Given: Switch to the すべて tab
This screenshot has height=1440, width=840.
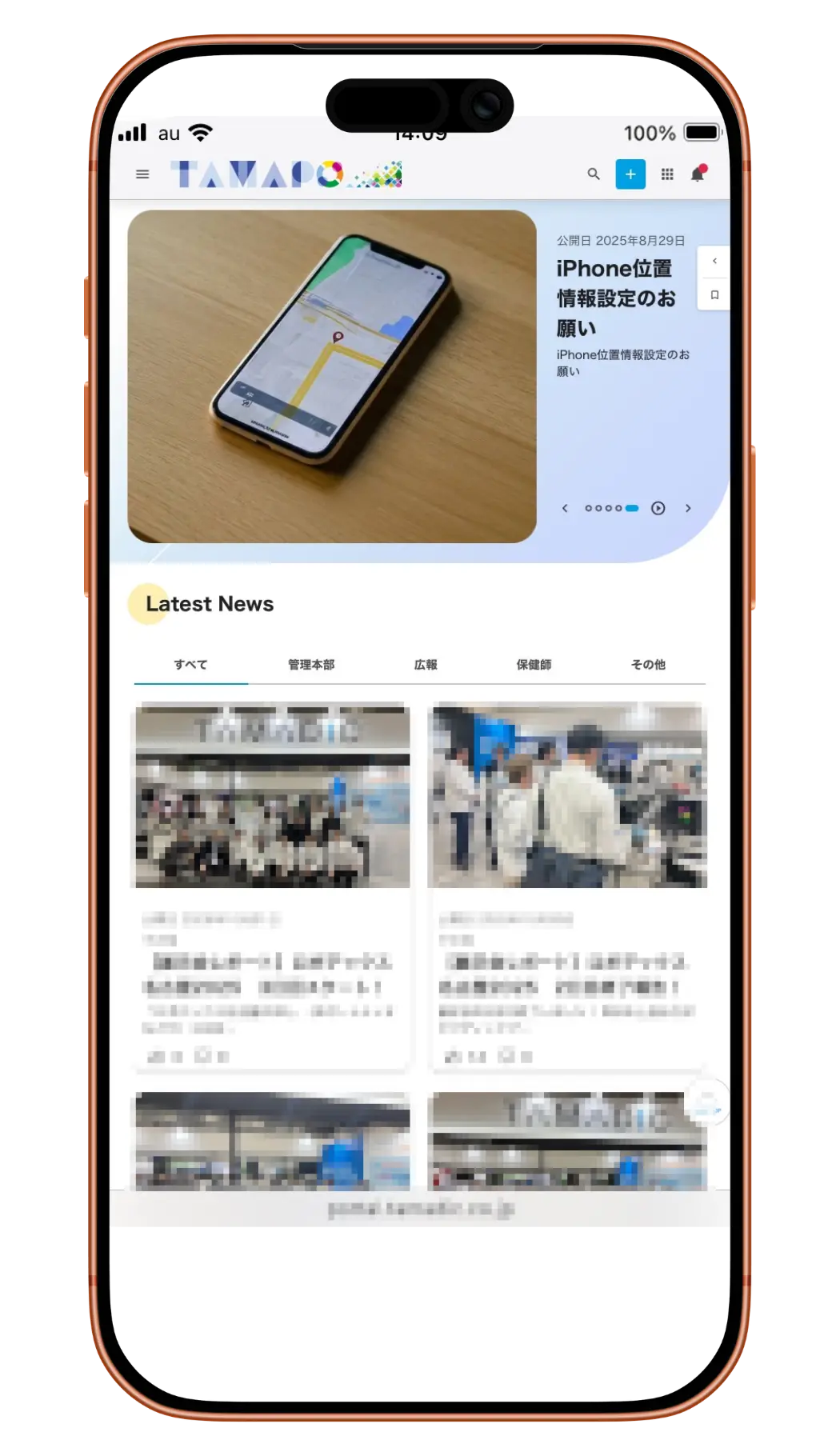Looking at the screenshot, I should click(190, 664).
